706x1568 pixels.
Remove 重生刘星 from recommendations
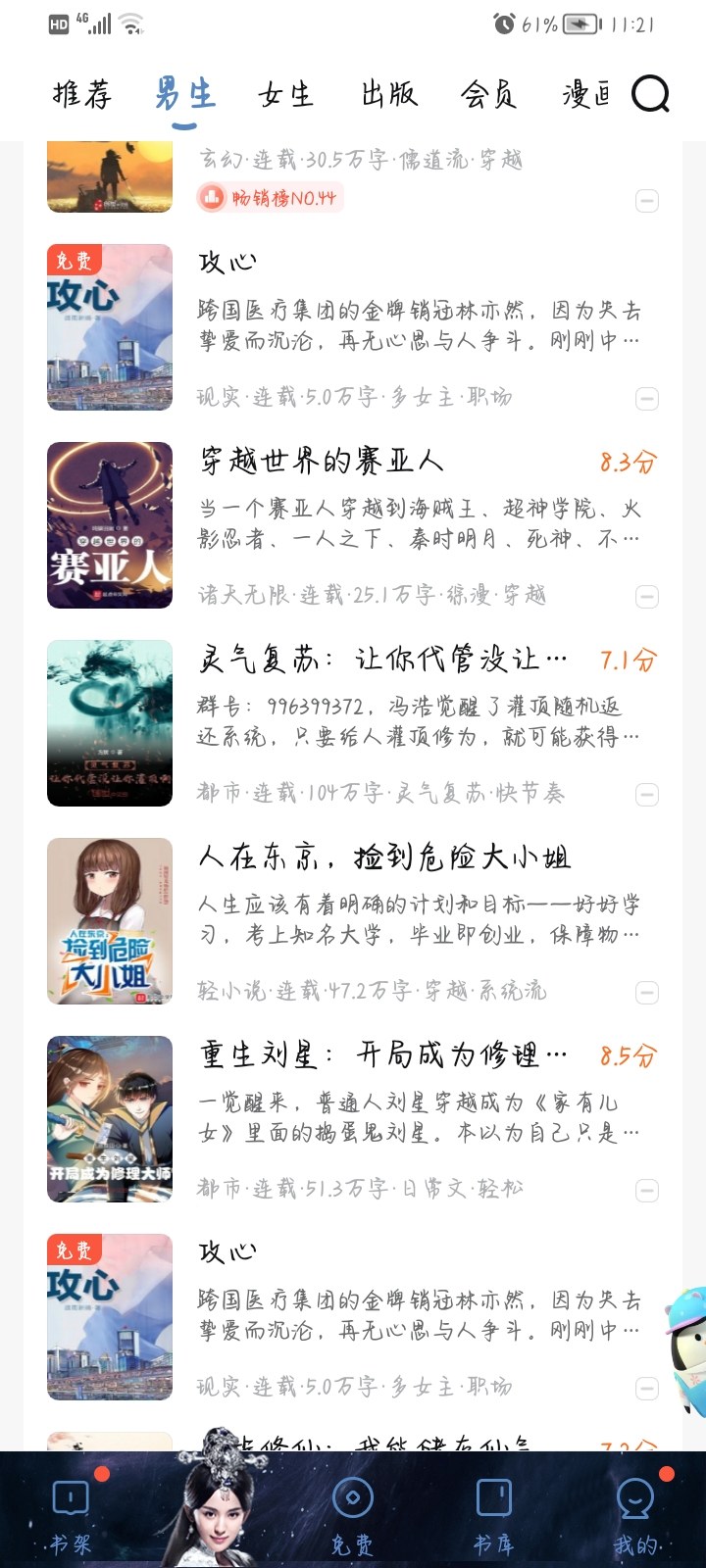(x=647, y=1191)
